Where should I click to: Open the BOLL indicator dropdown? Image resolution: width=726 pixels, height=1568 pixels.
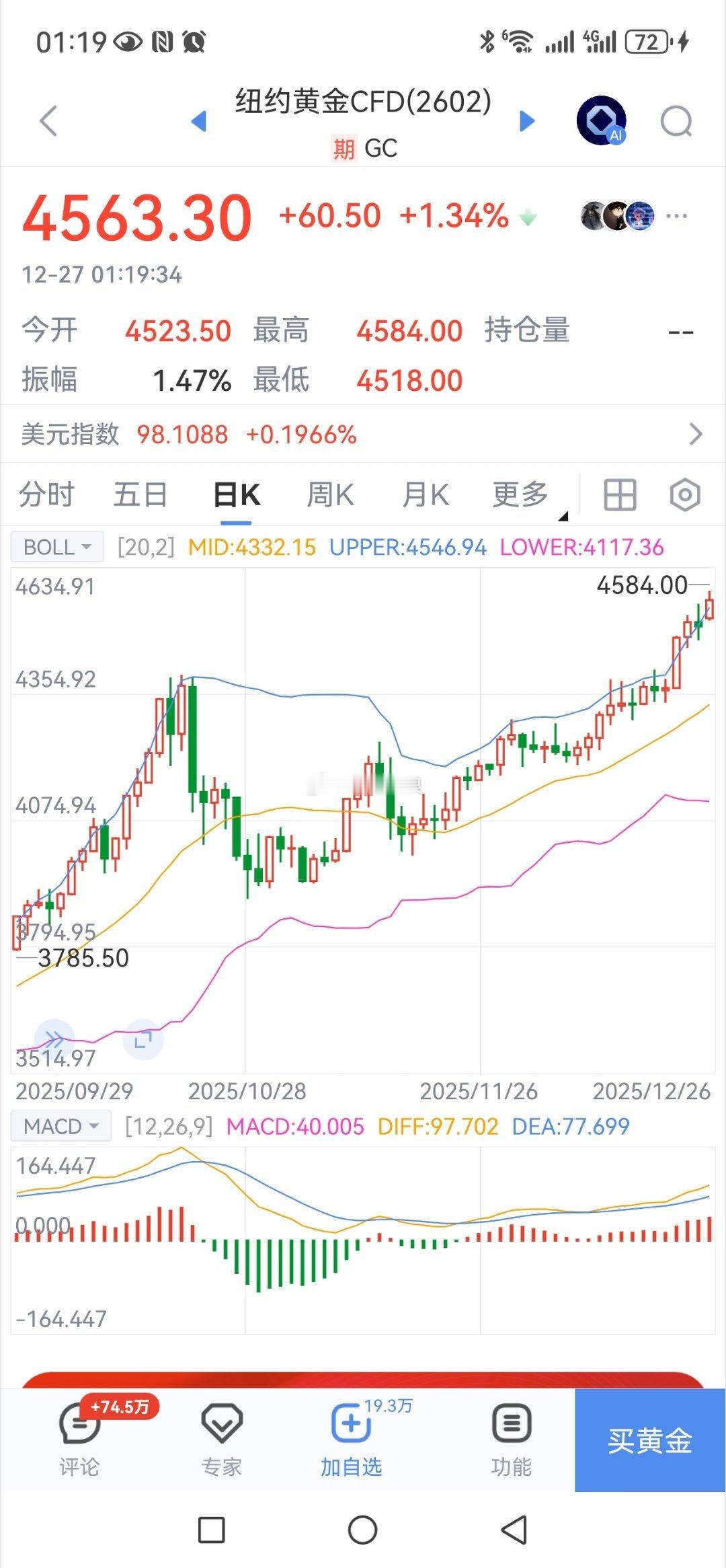click(x=56, y=546)
